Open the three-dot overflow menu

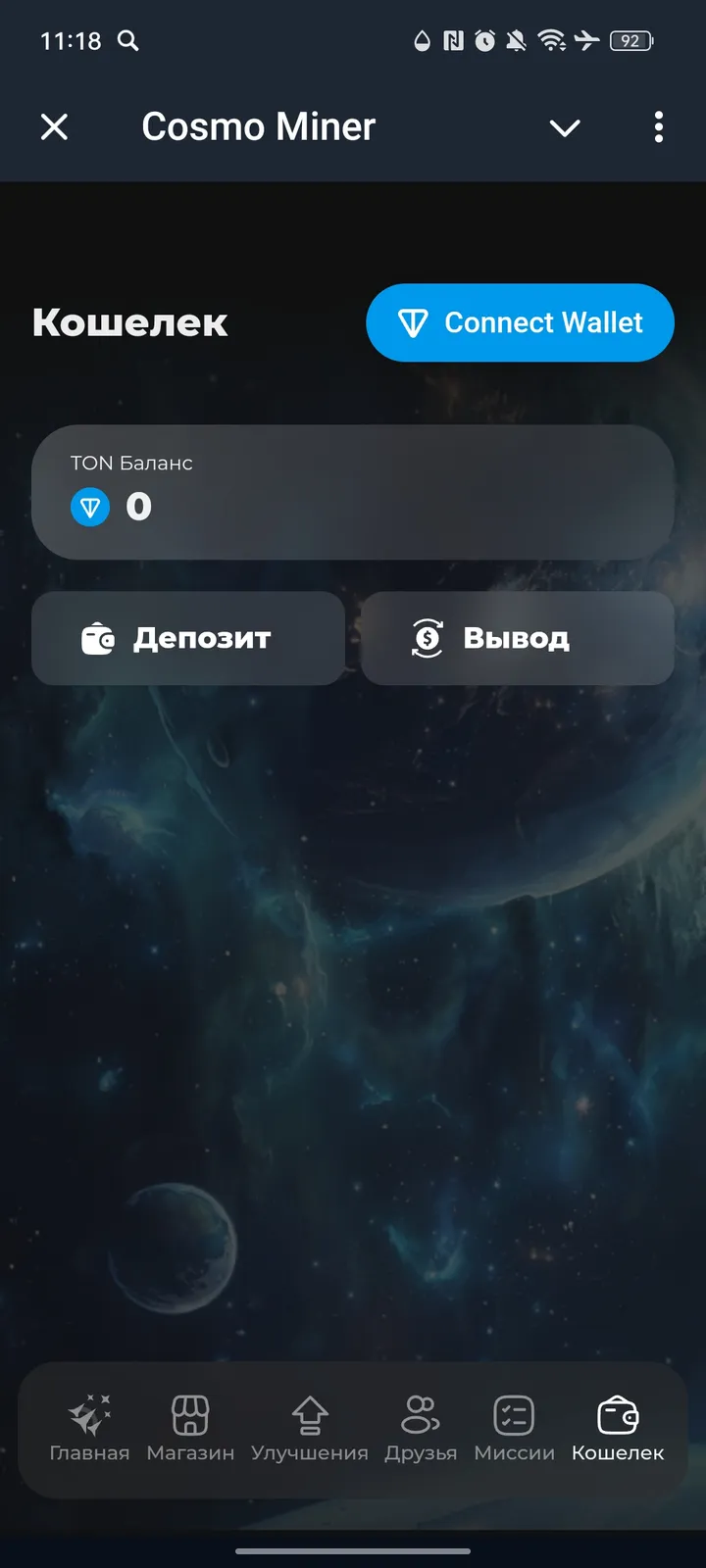pyautogui.click(x=659, y=127)
